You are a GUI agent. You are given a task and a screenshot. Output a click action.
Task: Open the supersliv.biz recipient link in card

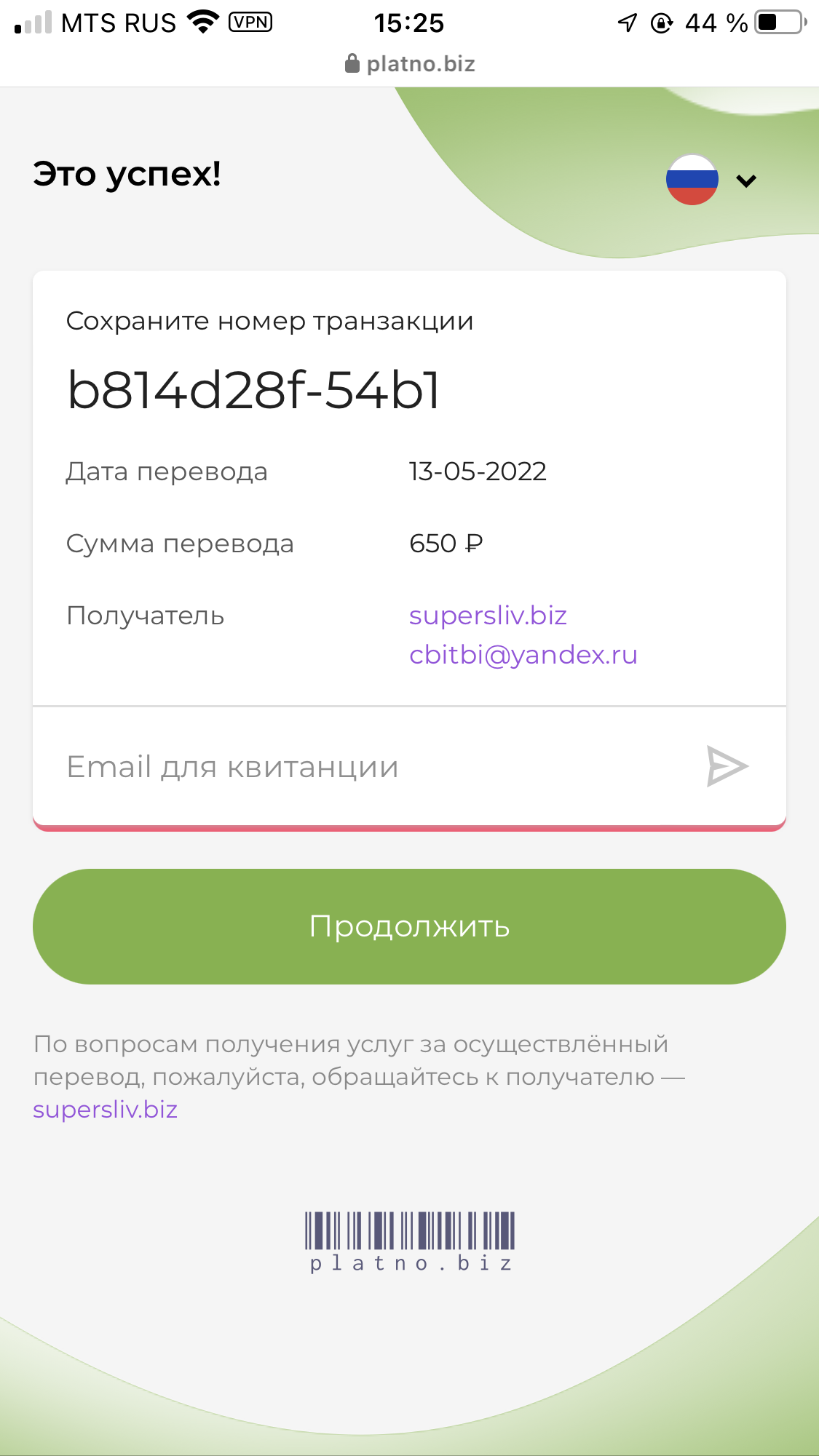(x=488, y=616)
